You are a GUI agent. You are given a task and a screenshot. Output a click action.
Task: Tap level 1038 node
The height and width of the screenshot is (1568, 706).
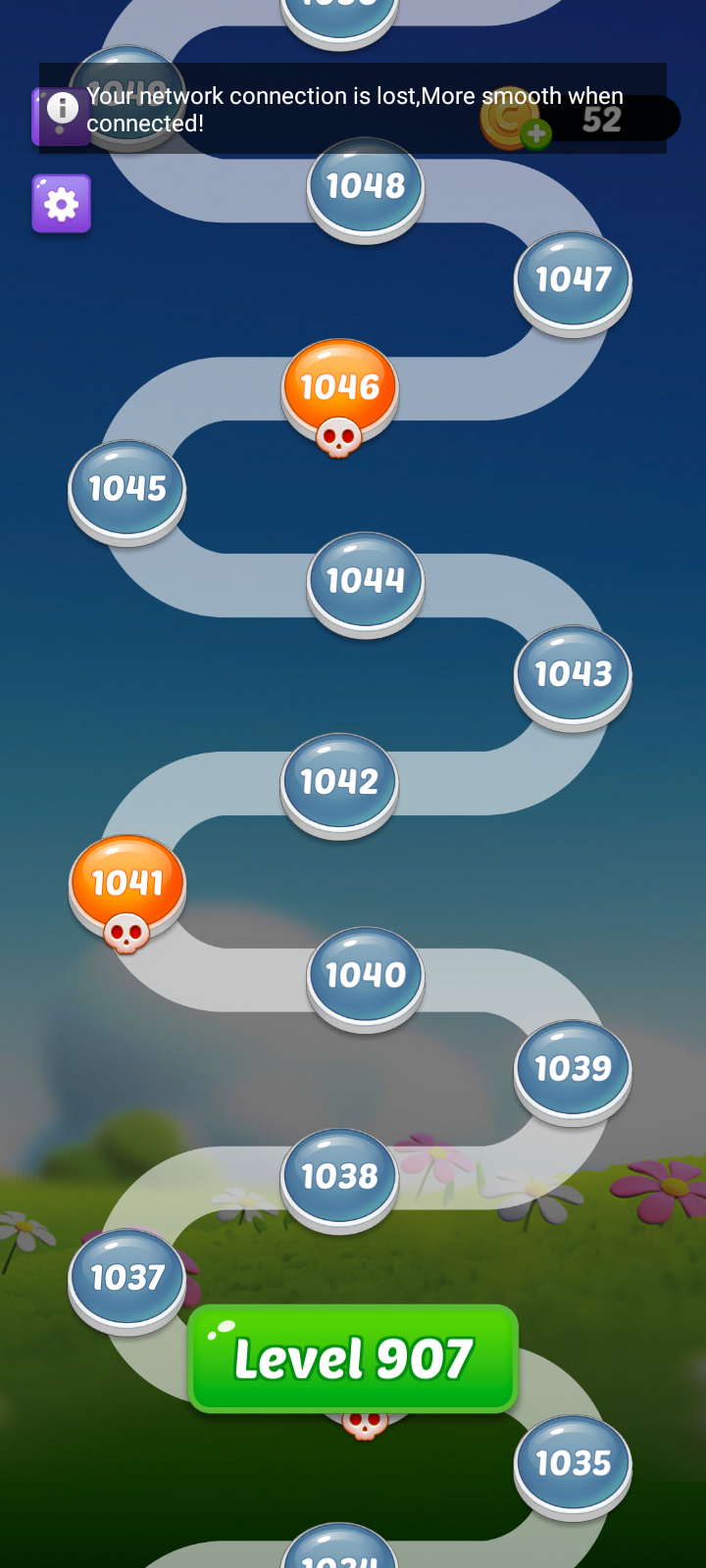coord(339,1176)
